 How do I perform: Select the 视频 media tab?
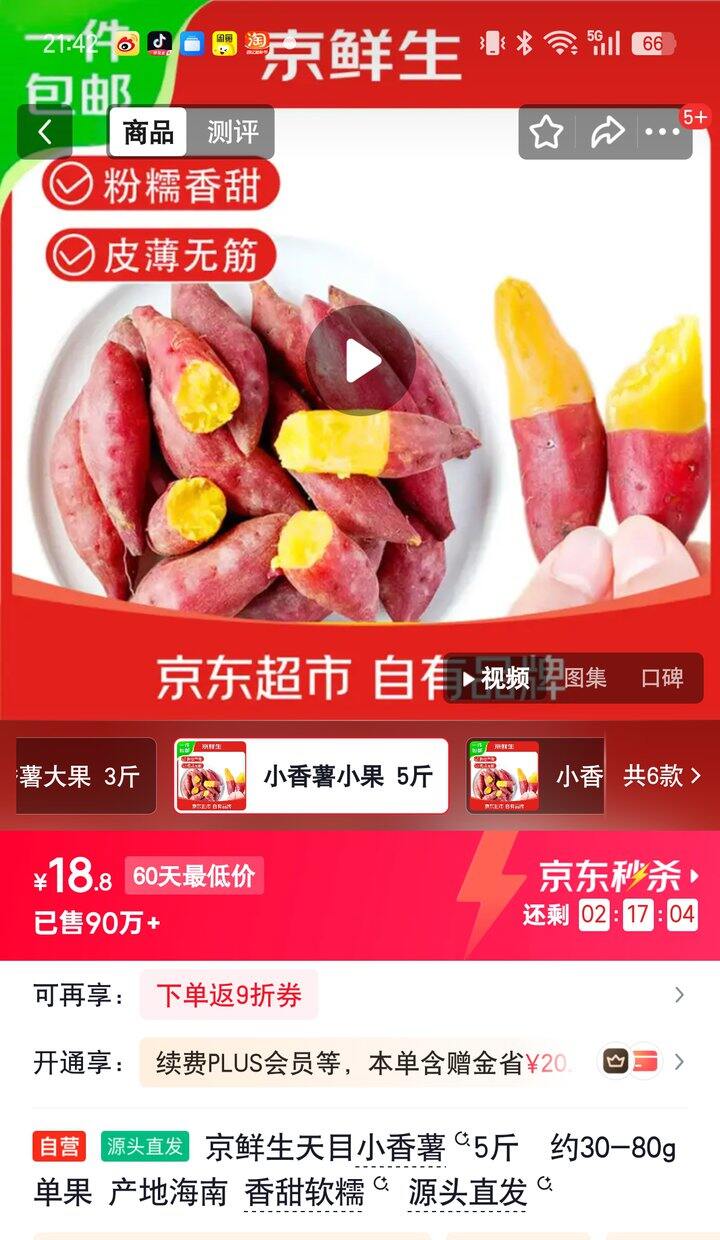click(496, 678)
